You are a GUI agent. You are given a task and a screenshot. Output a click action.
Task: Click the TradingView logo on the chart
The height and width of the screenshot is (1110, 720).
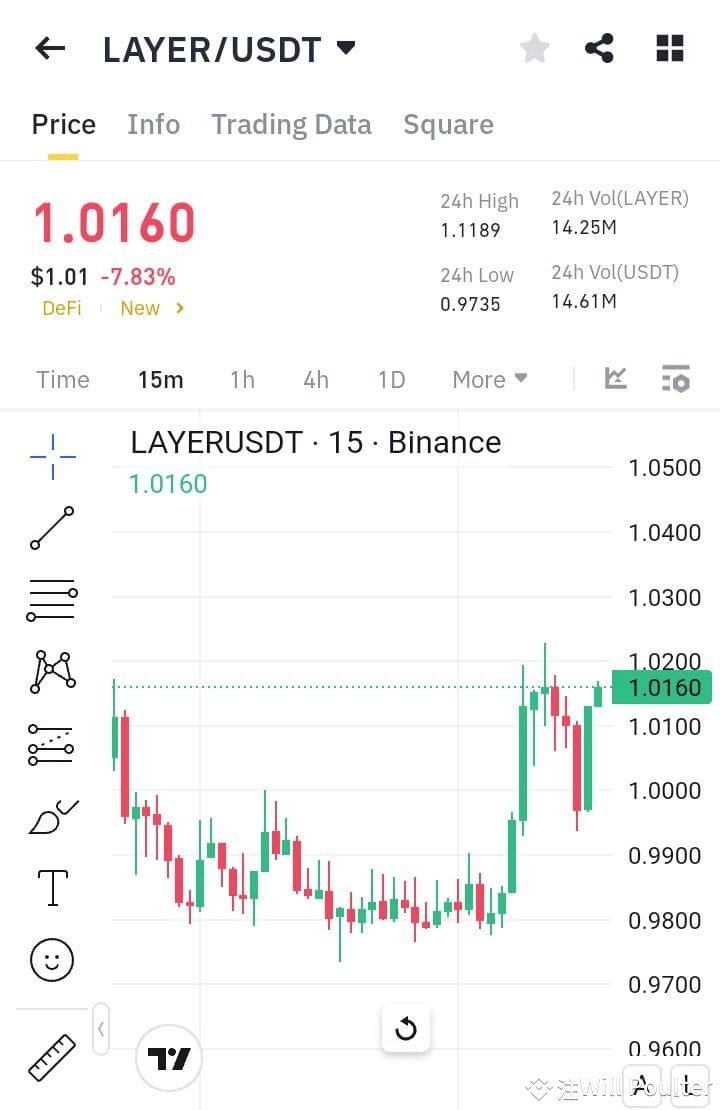pos(169,1056)
